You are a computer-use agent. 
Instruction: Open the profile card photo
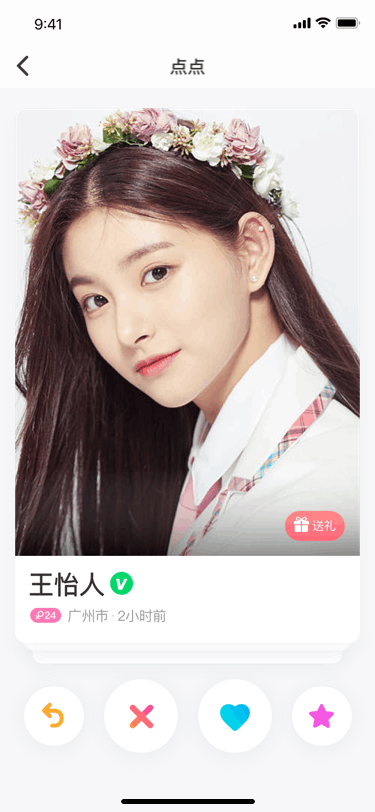point(188,332)
